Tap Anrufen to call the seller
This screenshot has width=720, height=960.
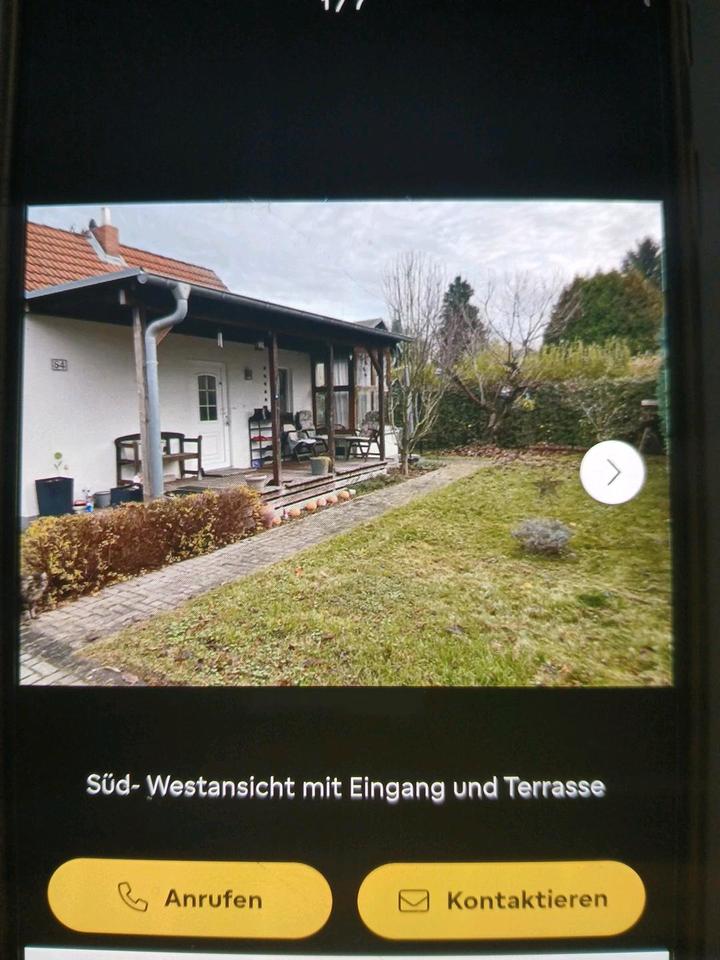[190, 898]
